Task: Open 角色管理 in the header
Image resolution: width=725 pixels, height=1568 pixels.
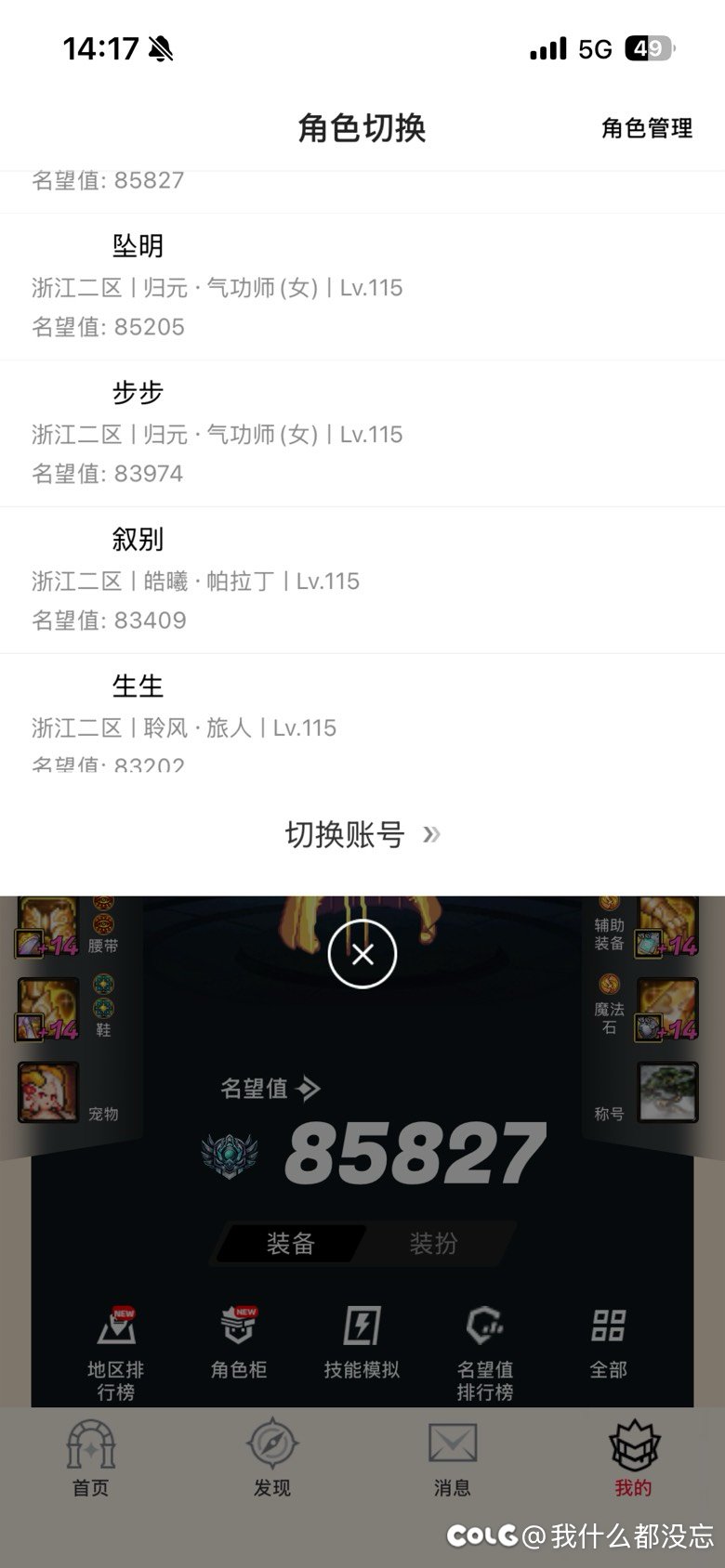Action: [646, 128]
